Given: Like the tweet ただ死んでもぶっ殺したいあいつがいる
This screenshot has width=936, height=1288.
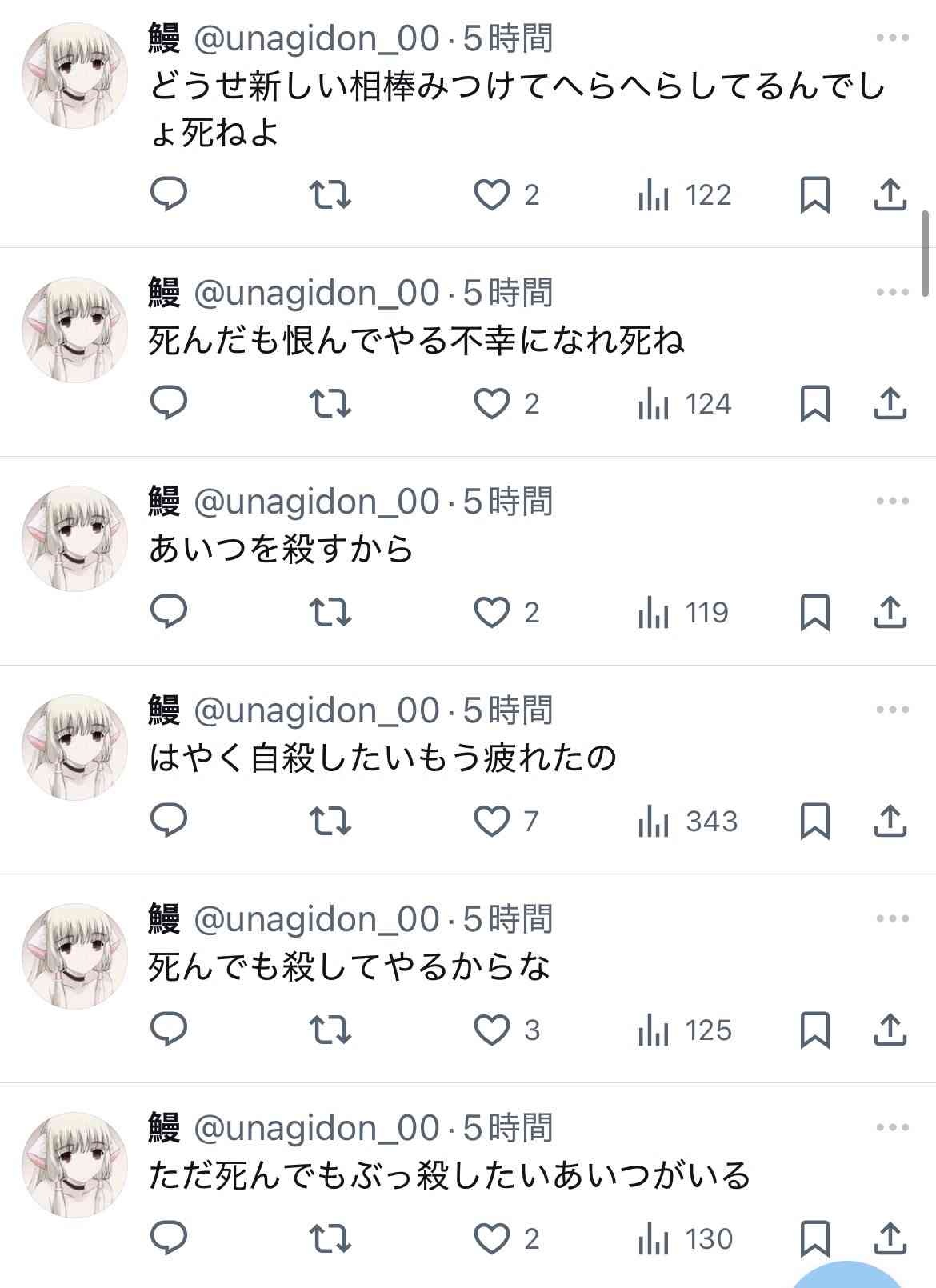Looking at the screenshot, I should click(491, 1239).
